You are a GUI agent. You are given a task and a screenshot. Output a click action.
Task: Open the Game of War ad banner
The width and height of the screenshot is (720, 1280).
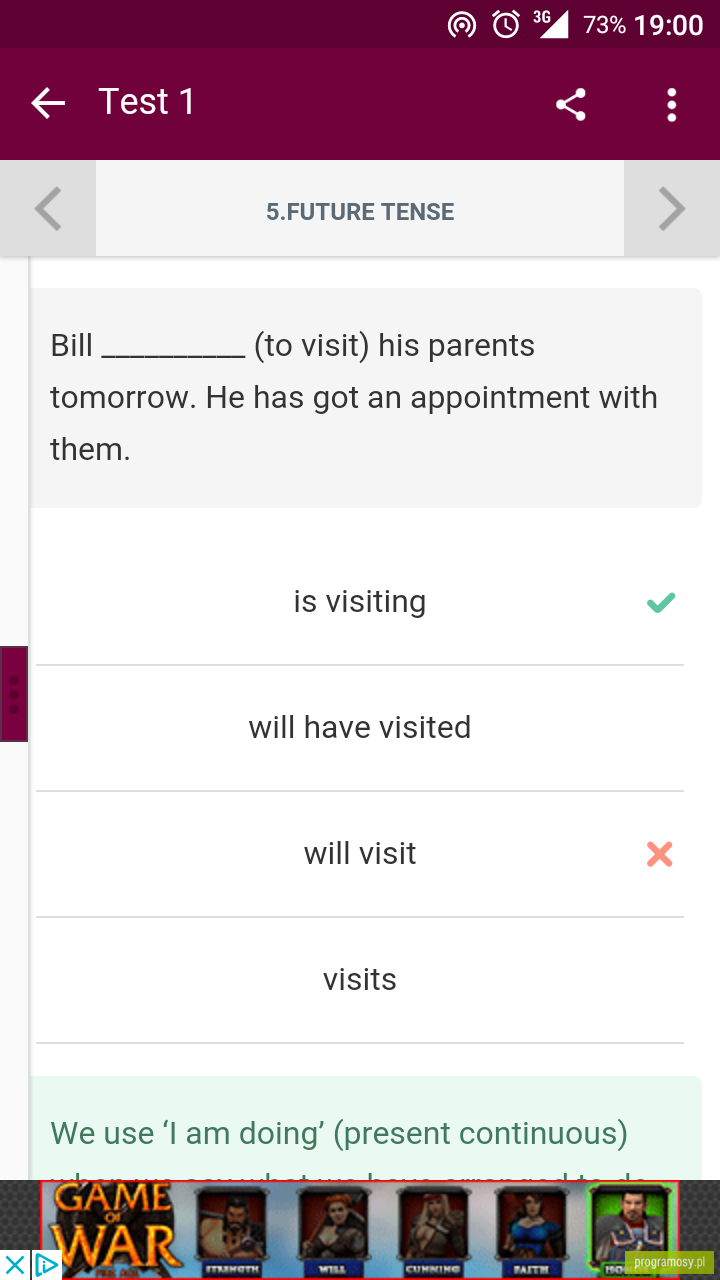[x=360, y=1230]
